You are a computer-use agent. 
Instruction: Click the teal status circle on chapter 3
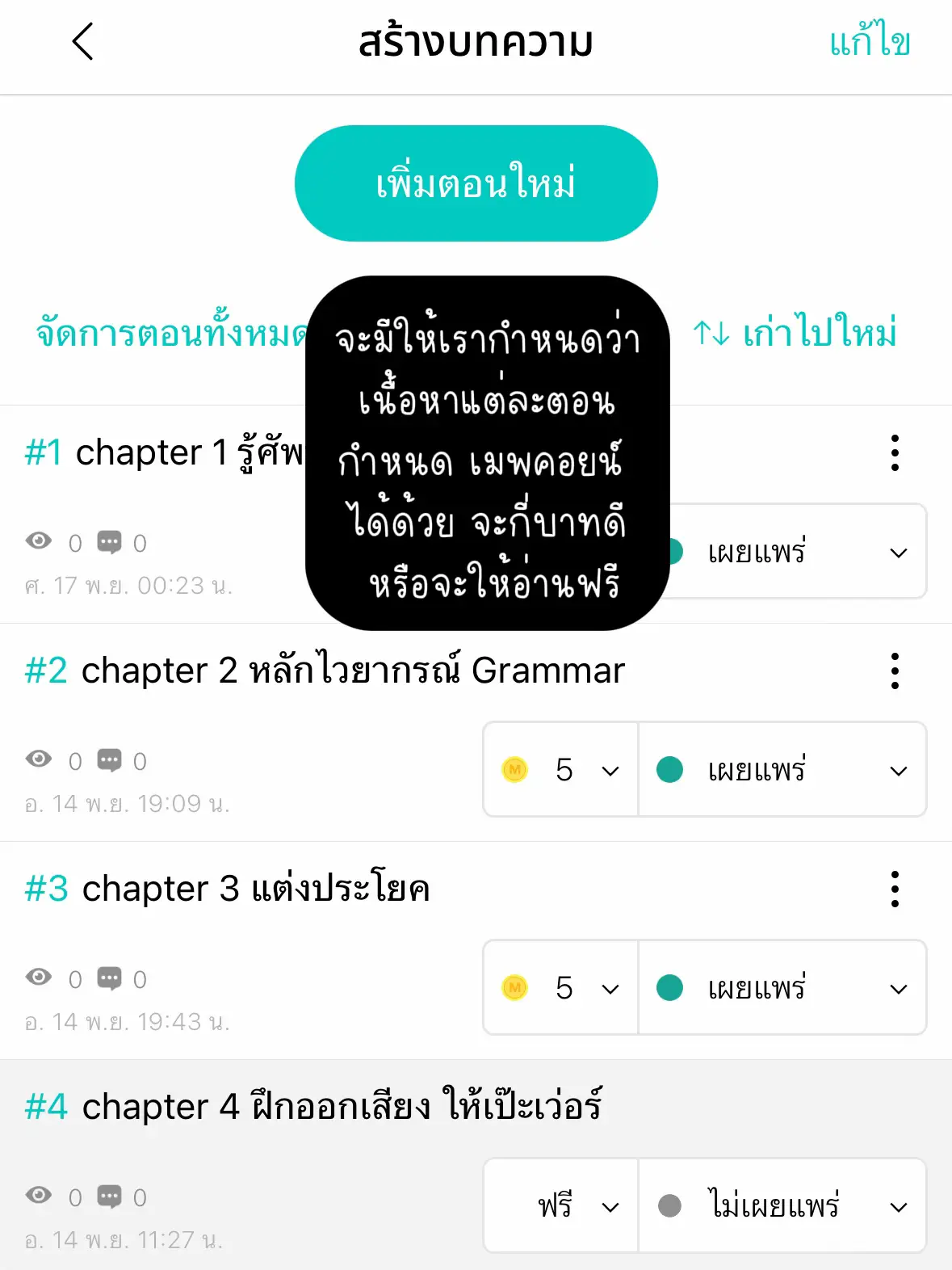pos(669,988)
